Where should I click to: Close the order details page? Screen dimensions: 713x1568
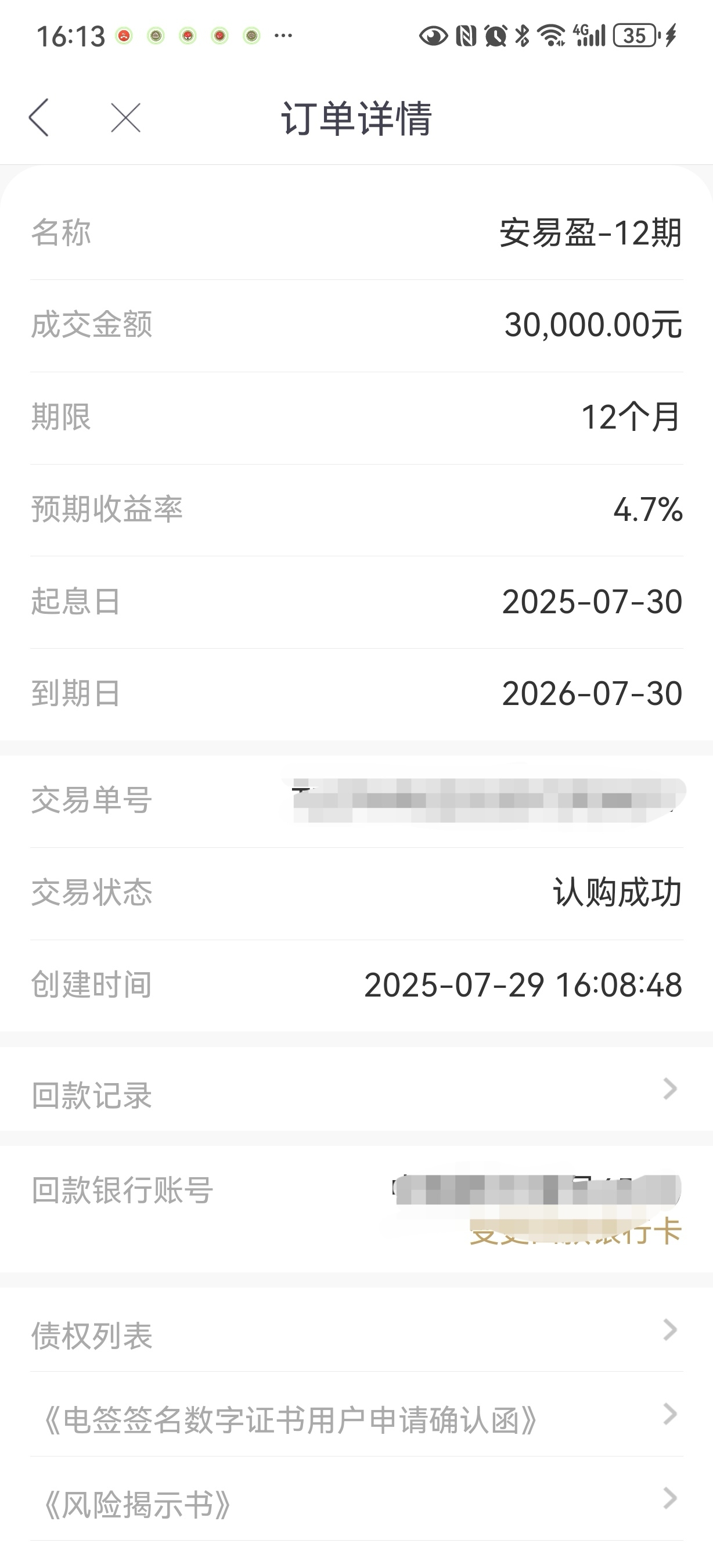126,117
